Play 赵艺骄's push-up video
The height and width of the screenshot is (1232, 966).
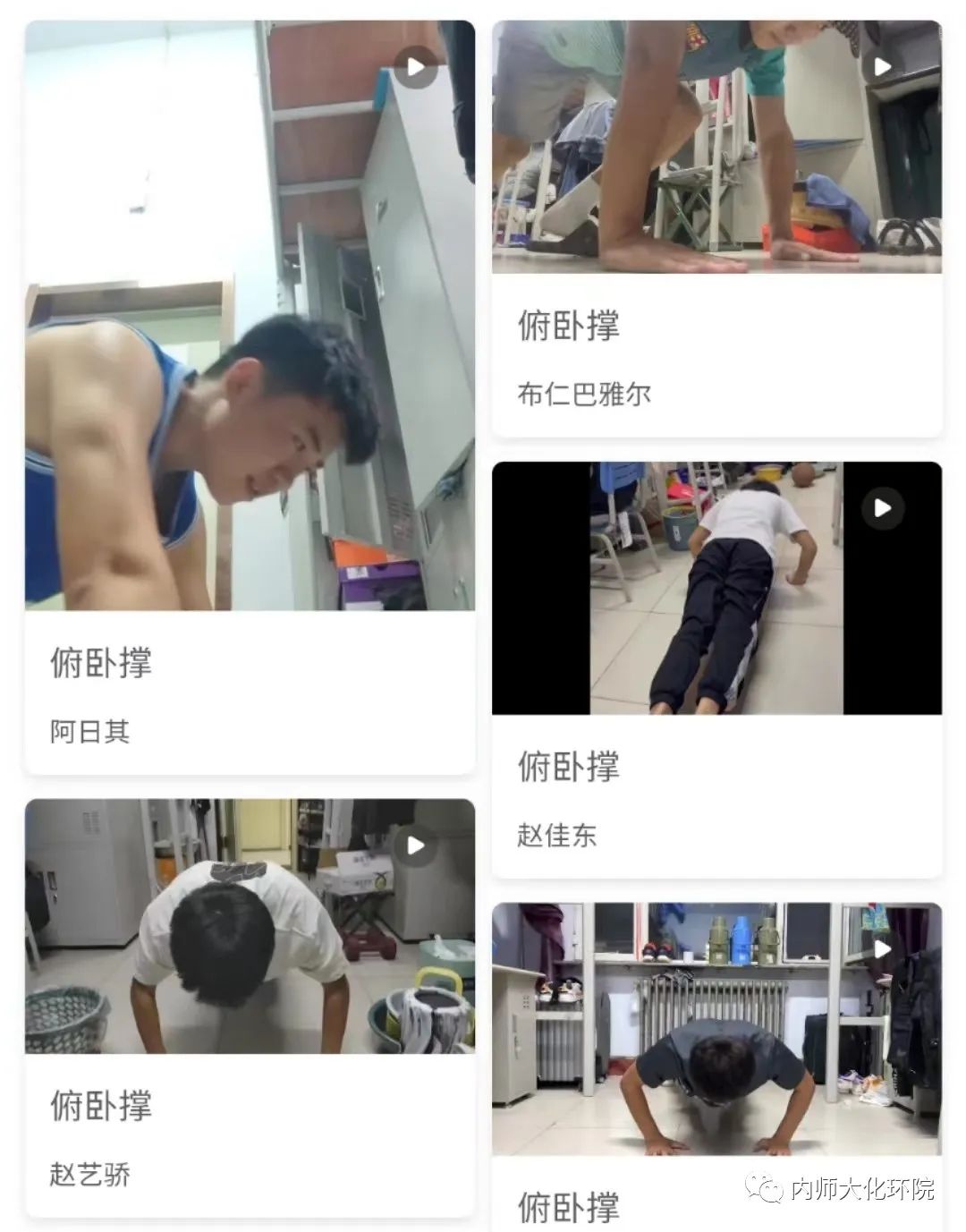click(415, 845)
